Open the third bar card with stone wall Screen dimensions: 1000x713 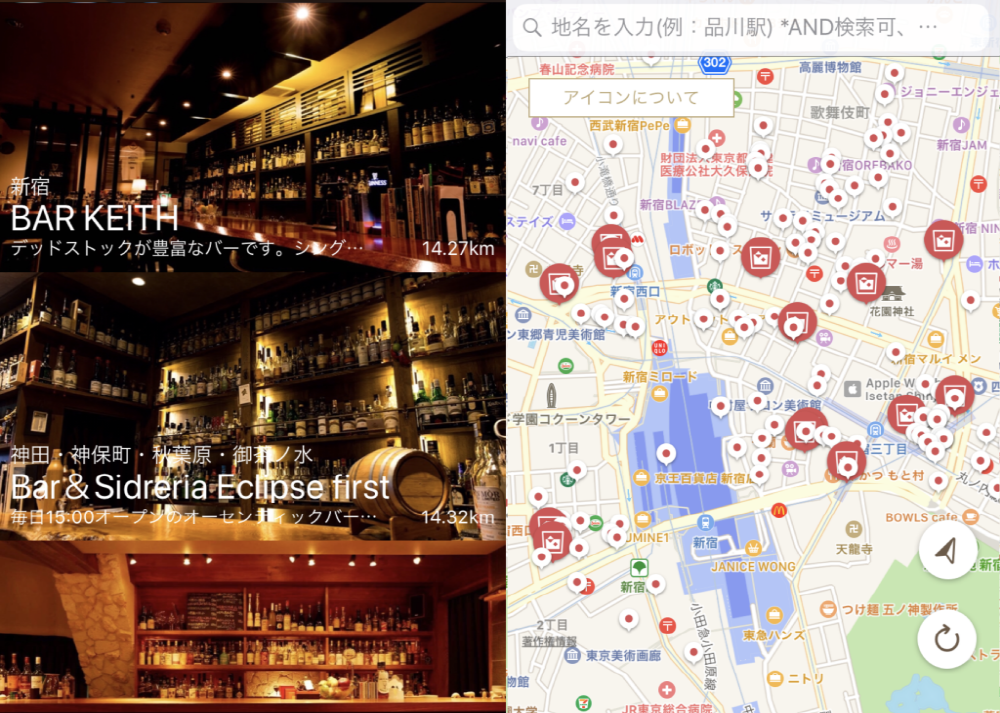click(x=252, y=628)
